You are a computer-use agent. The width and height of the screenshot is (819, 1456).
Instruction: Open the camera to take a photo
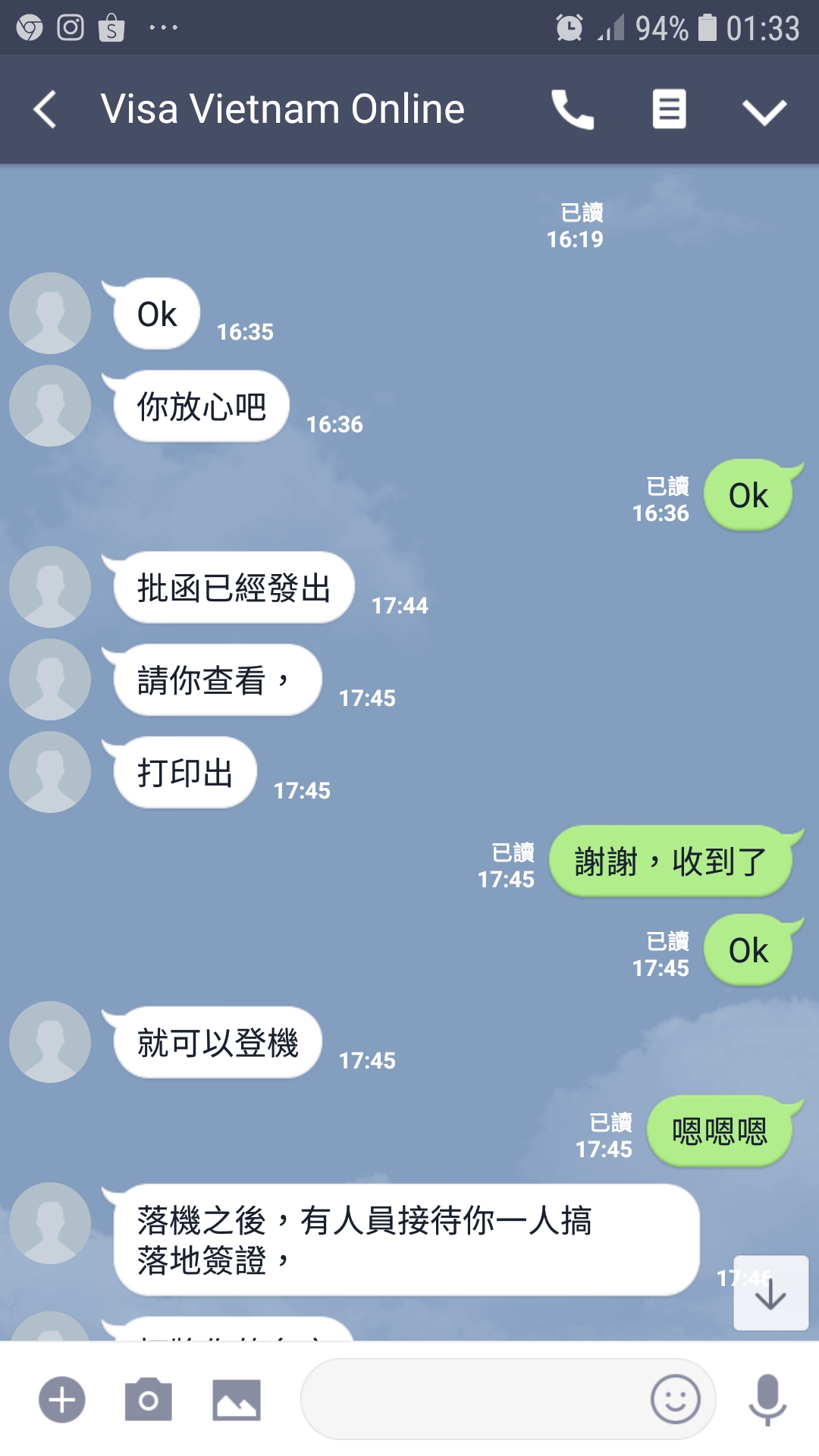pos(149,1399)
